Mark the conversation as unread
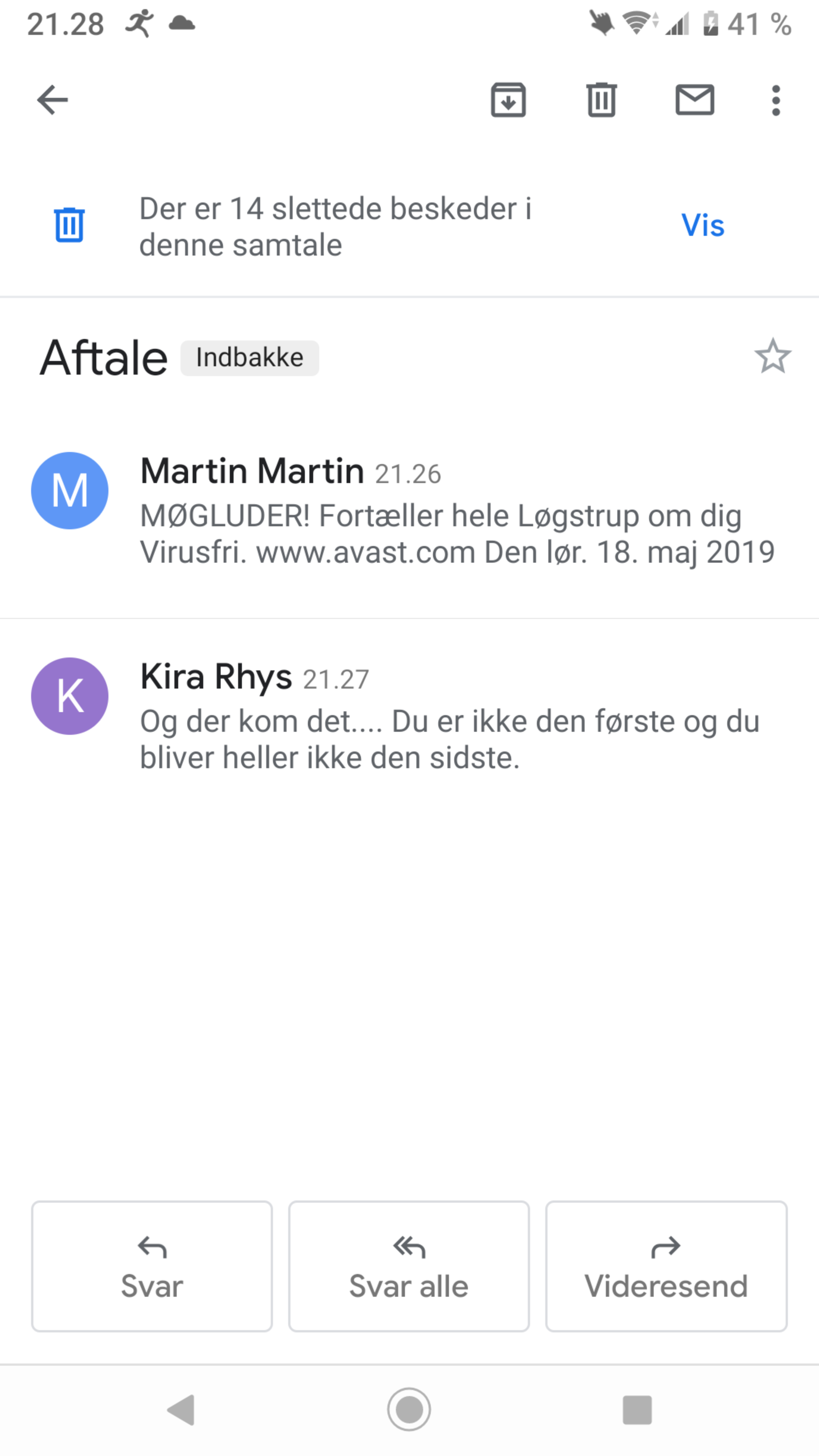Viewport: 819px width, 1456px height. [x=695, y=100]
